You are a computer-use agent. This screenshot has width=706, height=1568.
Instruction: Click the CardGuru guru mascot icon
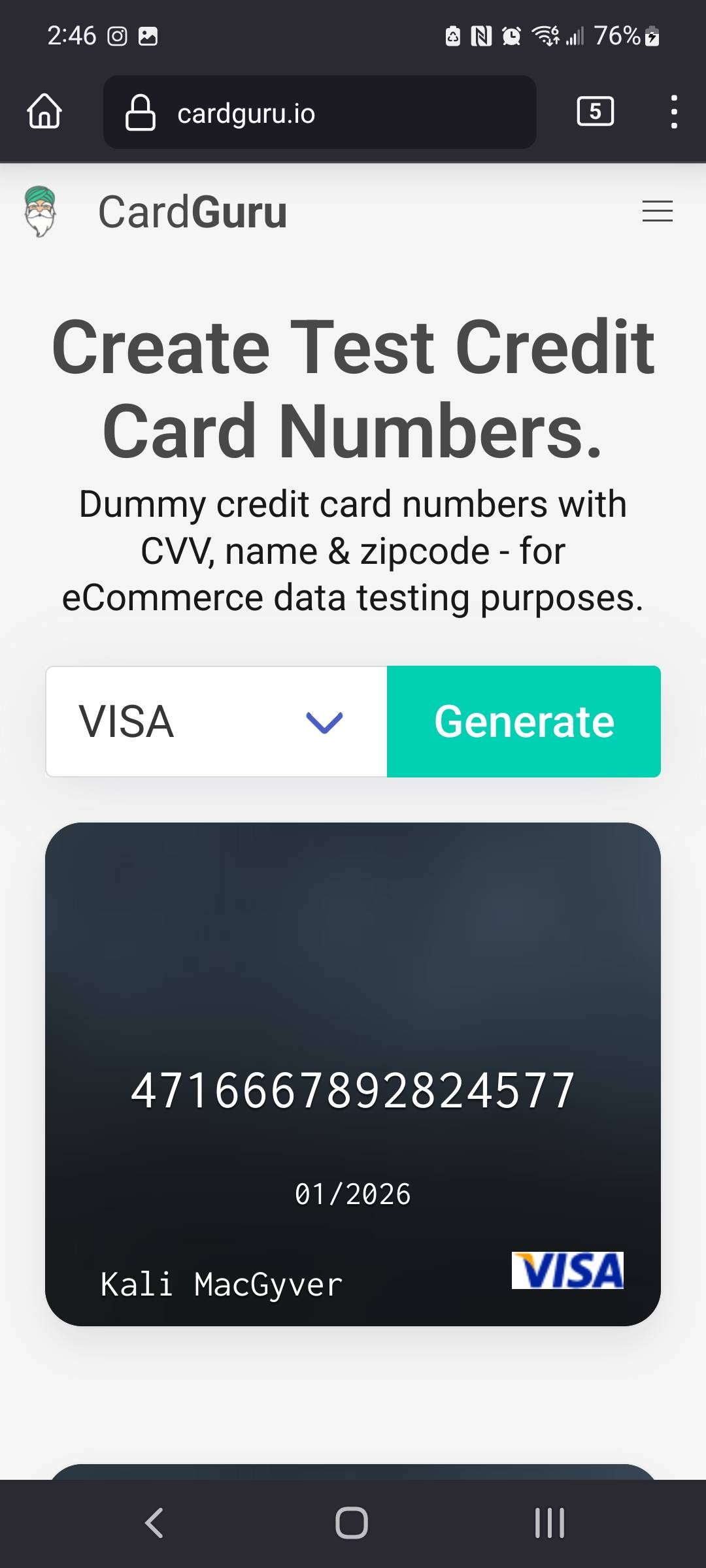click(41, 210)
